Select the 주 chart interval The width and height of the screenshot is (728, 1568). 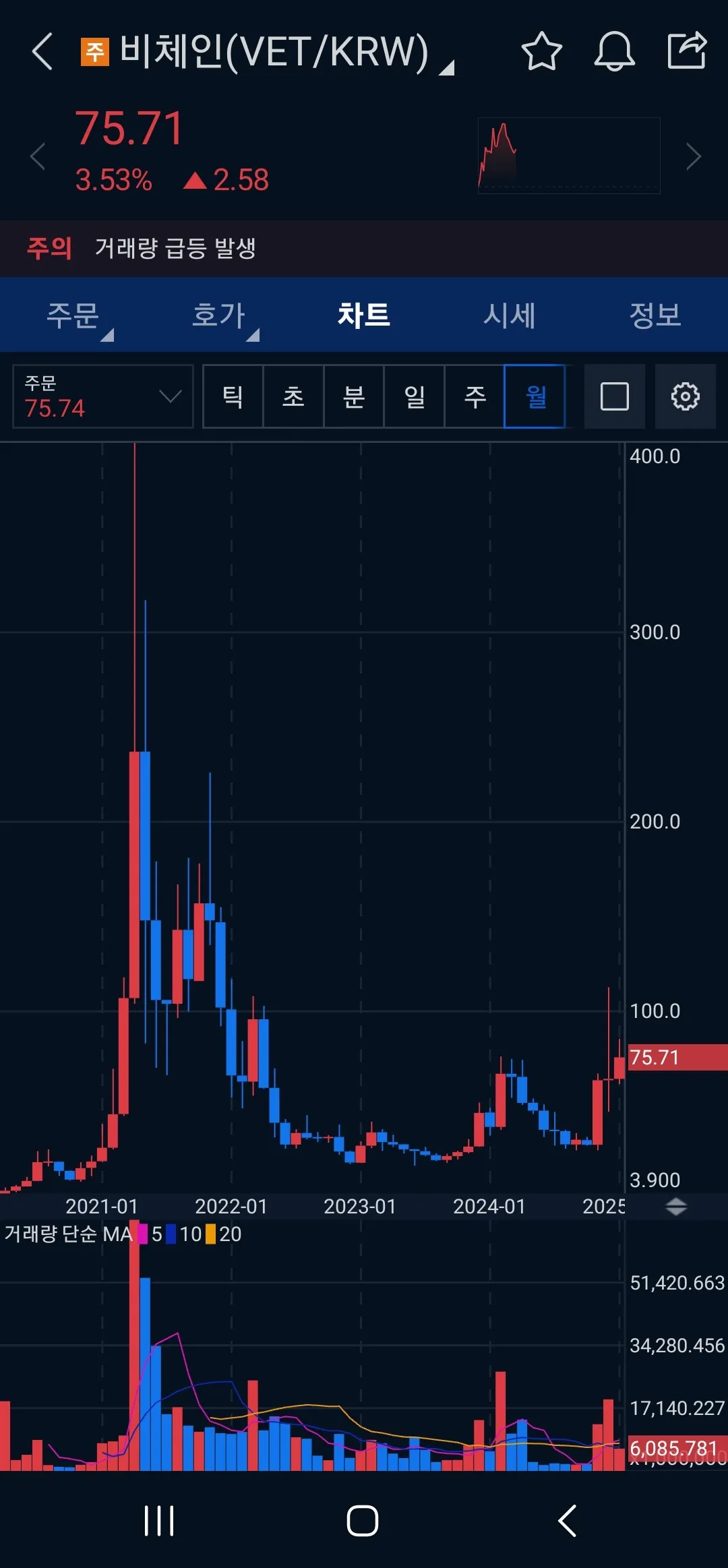[x=475, y=396]
